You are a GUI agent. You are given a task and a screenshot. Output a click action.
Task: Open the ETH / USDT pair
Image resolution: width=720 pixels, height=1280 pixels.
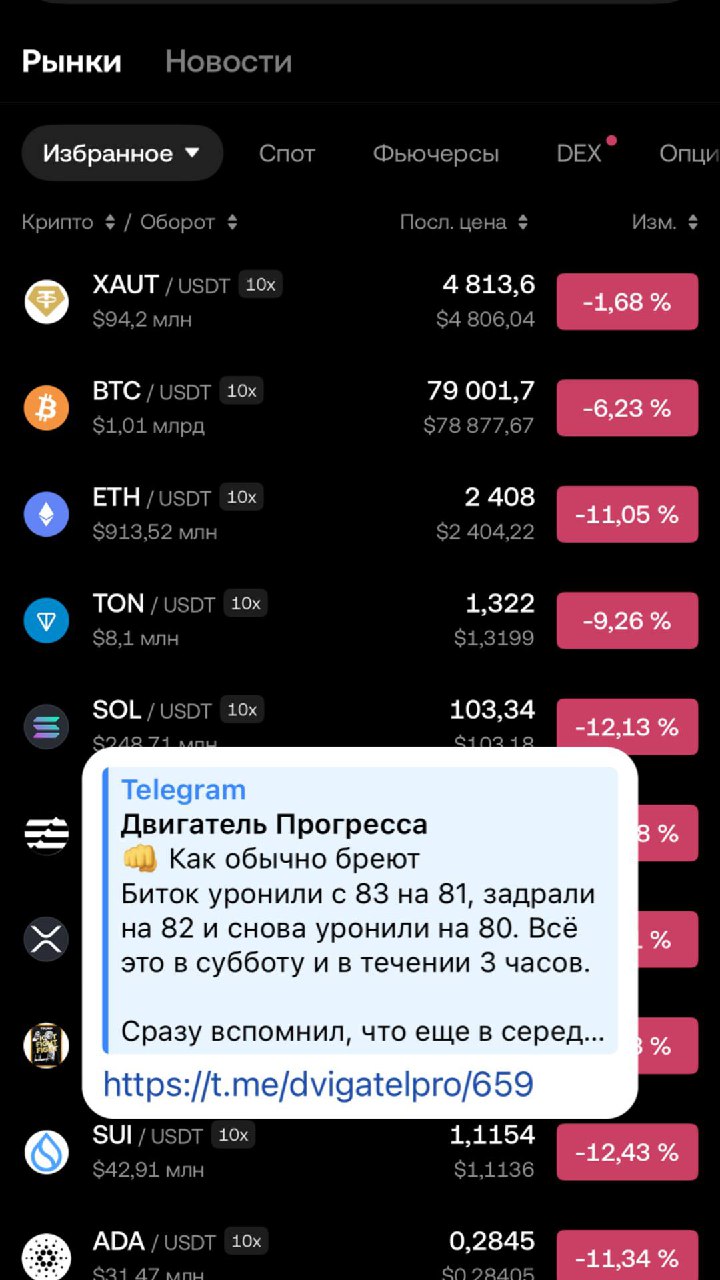[x=360, y=514]
